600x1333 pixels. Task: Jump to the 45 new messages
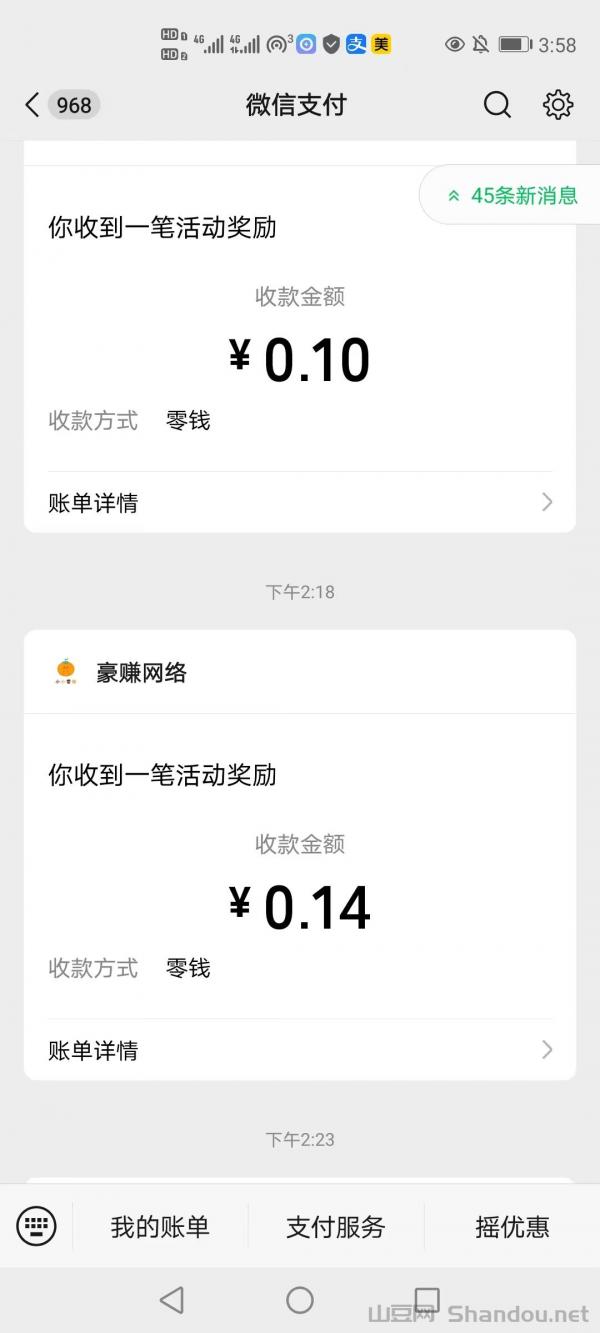(x=512, y=195)
